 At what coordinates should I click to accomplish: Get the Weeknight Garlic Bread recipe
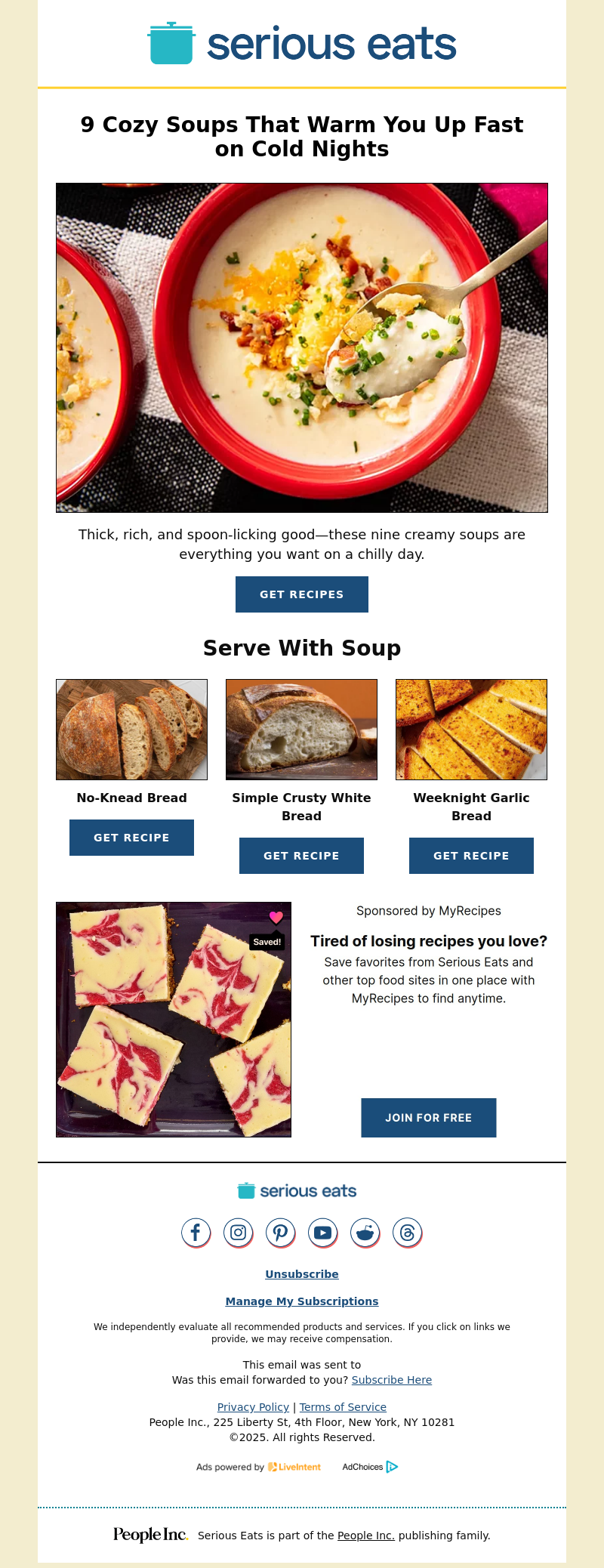[471, 856]
